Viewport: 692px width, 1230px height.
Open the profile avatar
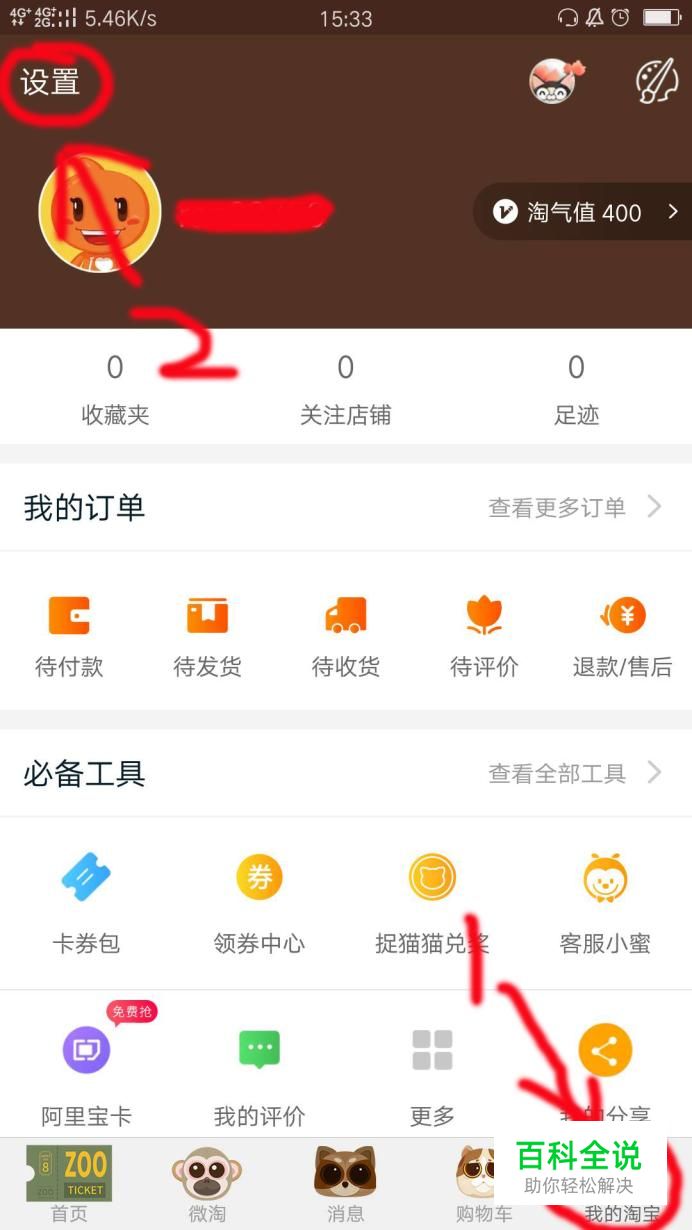pos(100,214)
